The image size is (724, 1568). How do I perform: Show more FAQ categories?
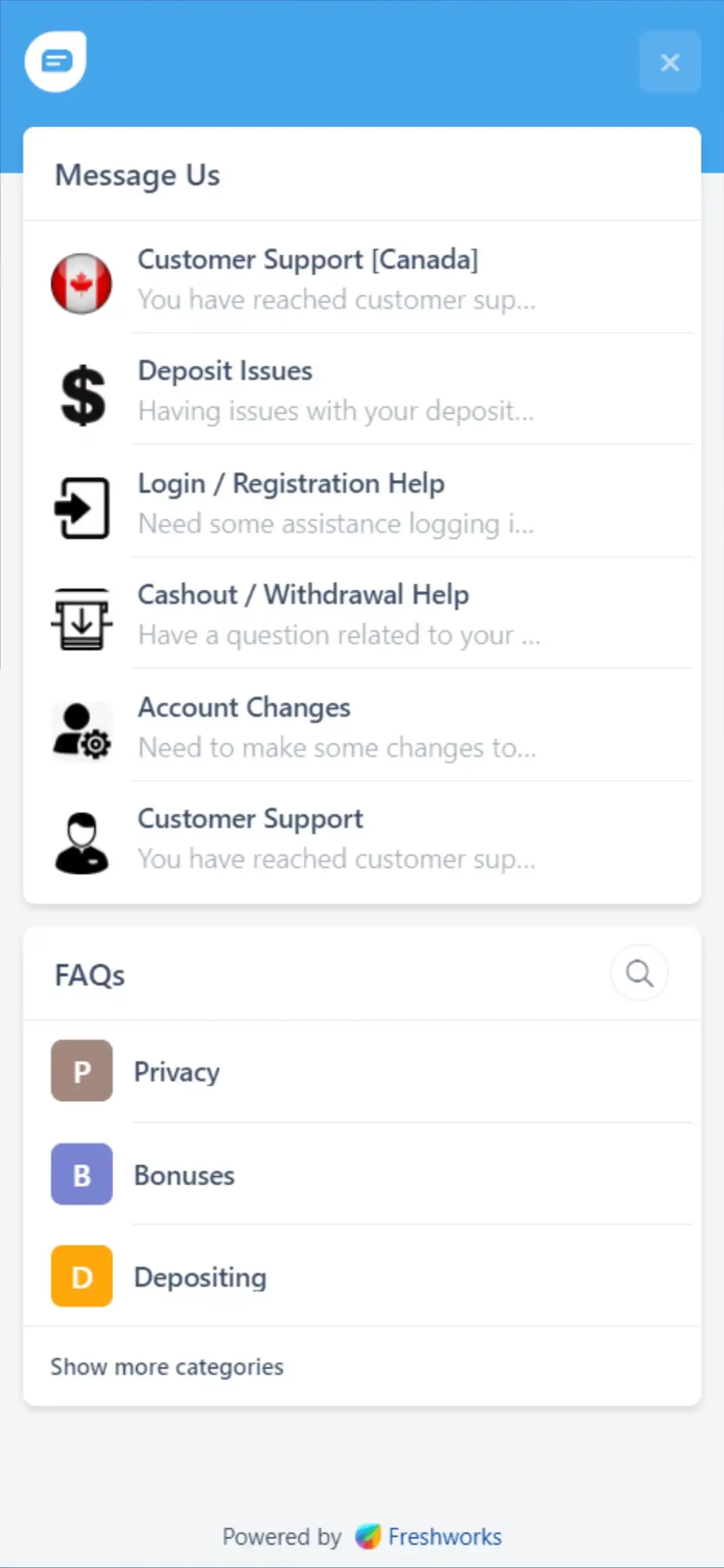[167, 1366]
